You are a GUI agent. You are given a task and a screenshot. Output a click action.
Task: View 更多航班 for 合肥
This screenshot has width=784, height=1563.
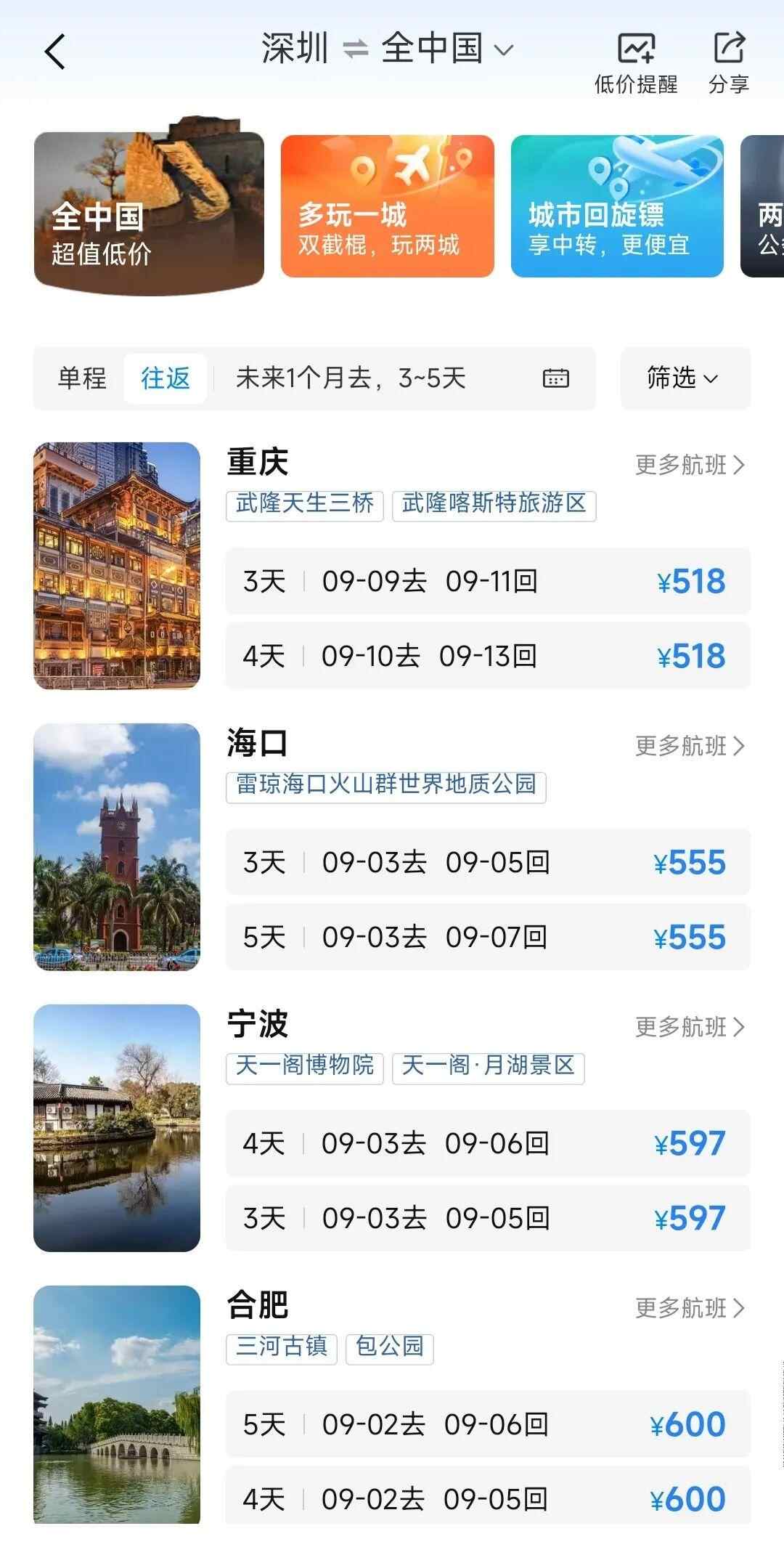[x=690, y=1308]
